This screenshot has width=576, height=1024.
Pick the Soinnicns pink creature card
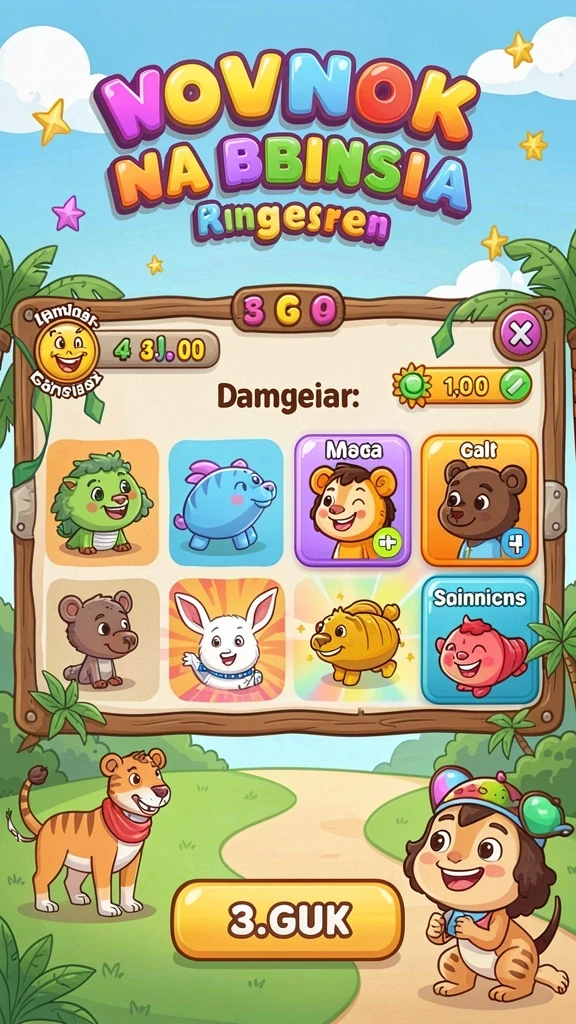coord(481,640)
